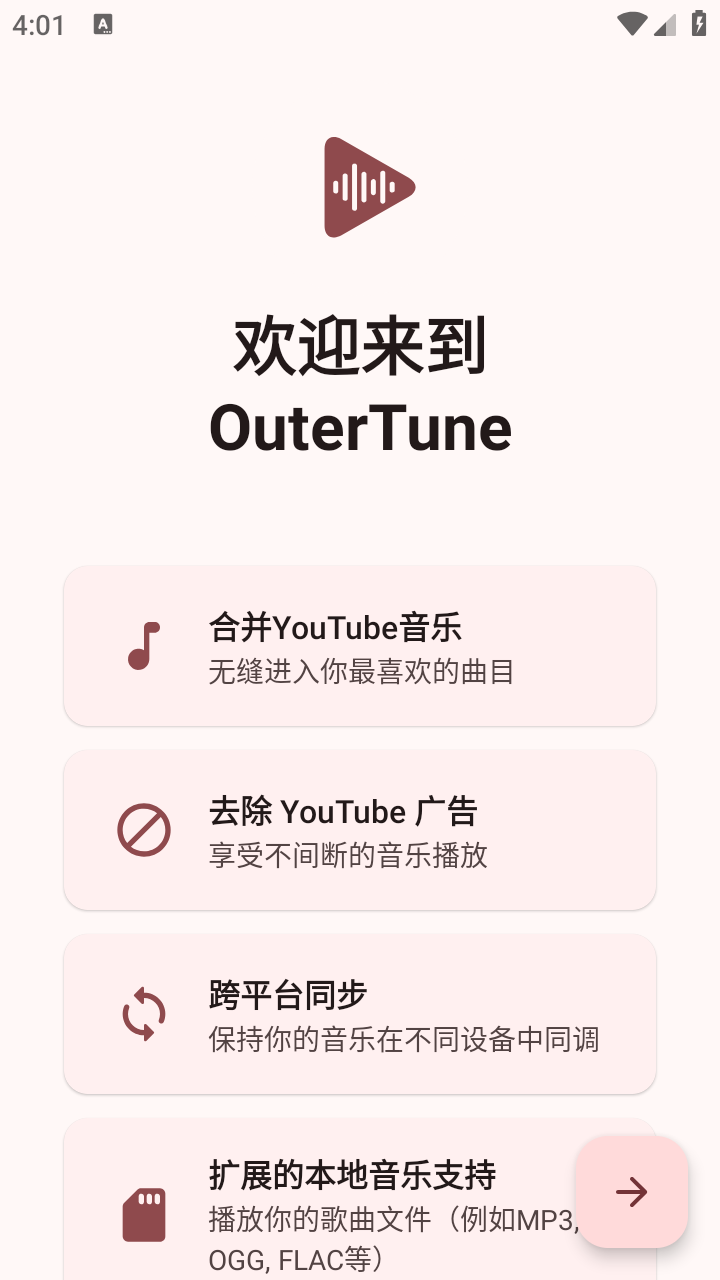Screen dimensions: 720x1280
Task: Click the ad-blocking prohibition icon
Action: coord(143,829)
